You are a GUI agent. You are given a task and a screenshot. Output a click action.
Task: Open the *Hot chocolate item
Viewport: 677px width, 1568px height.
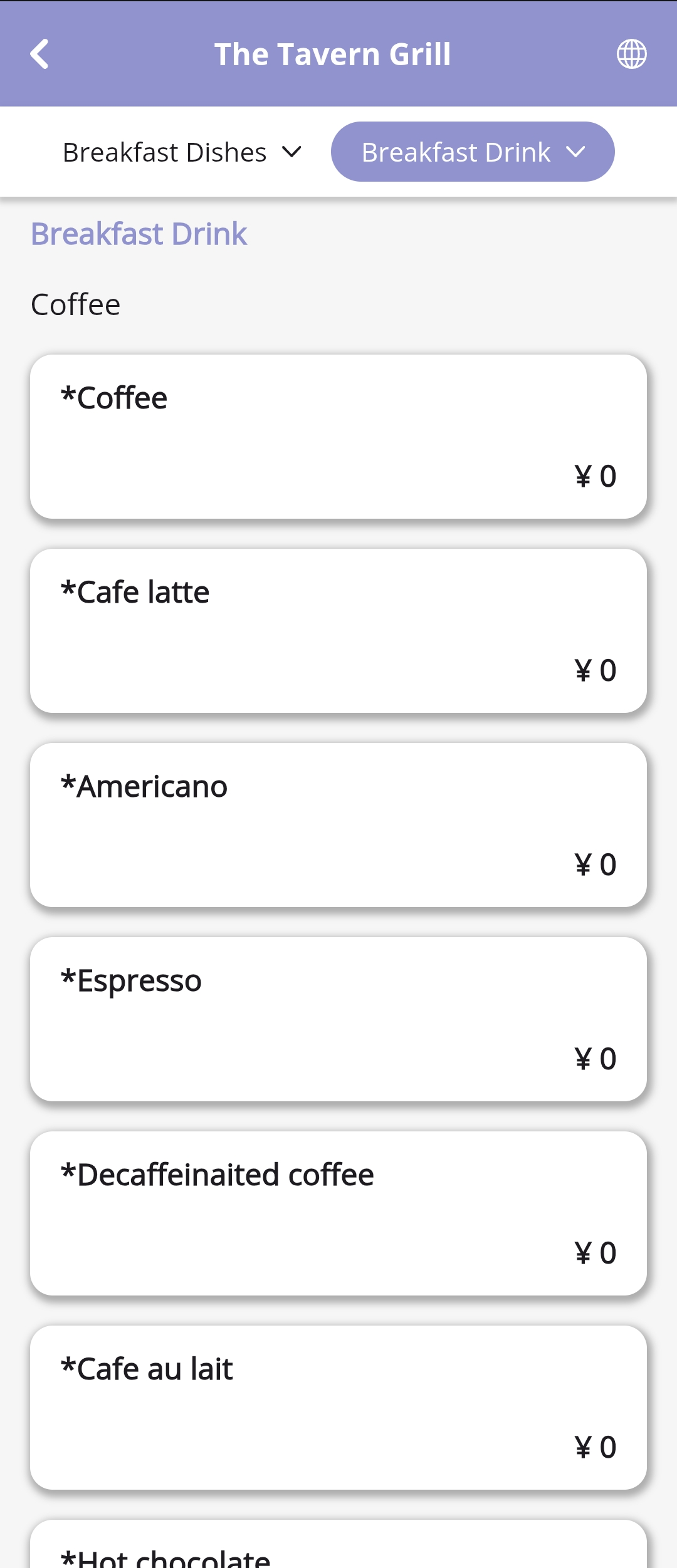(x=338, y=1547)
